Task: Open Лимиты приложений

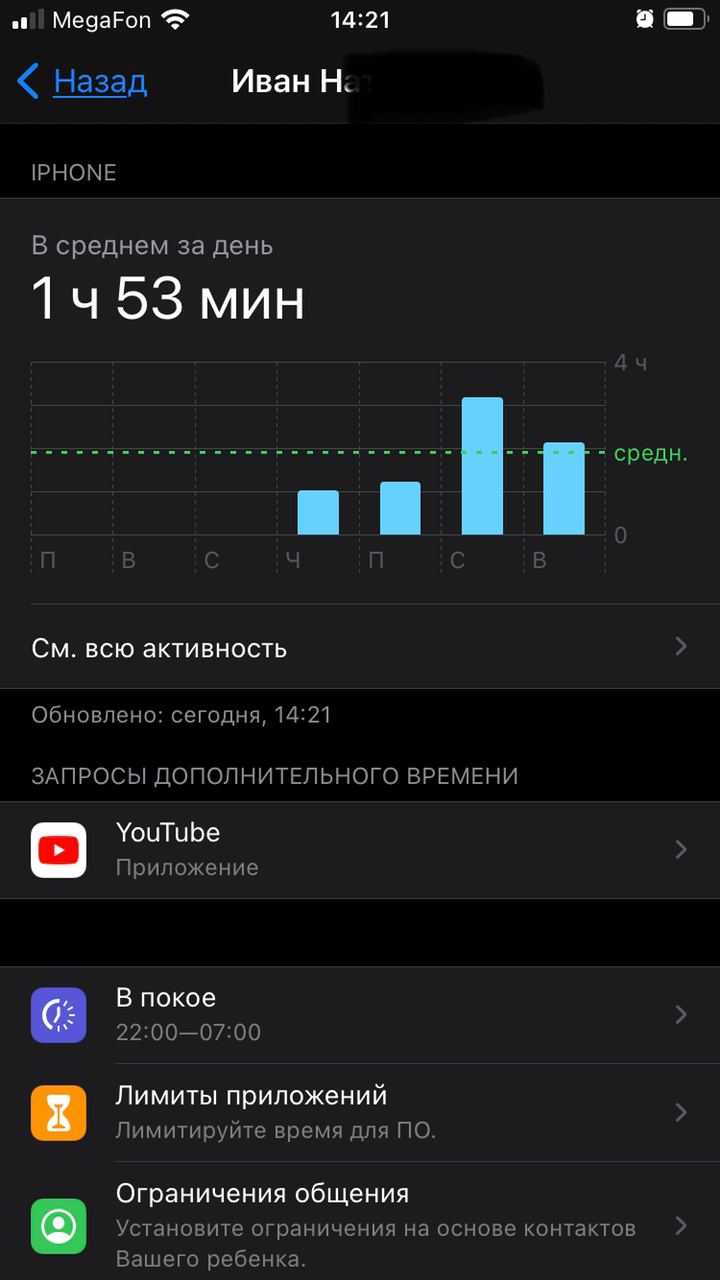Action: click(x=360, y=1112)
